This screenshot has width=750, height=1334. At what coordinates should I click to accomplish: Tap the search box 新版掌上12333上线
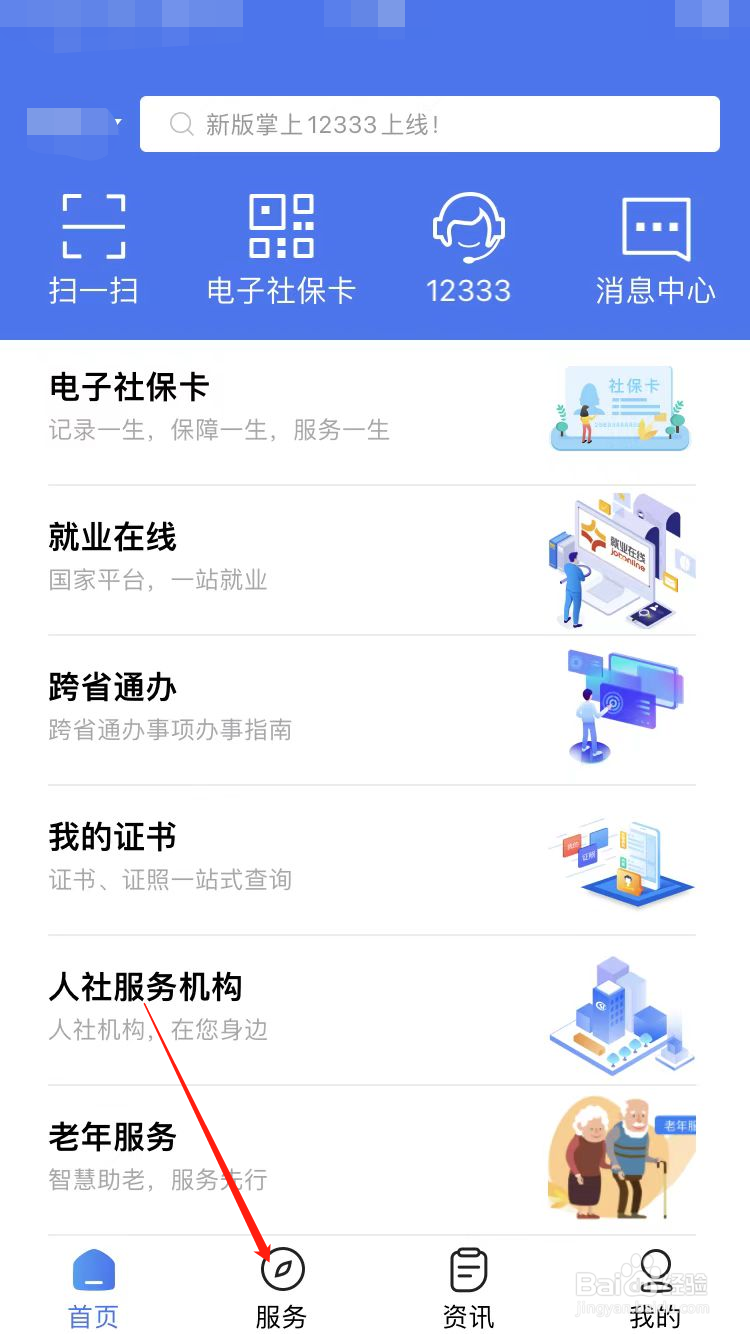tap(430, 124)
